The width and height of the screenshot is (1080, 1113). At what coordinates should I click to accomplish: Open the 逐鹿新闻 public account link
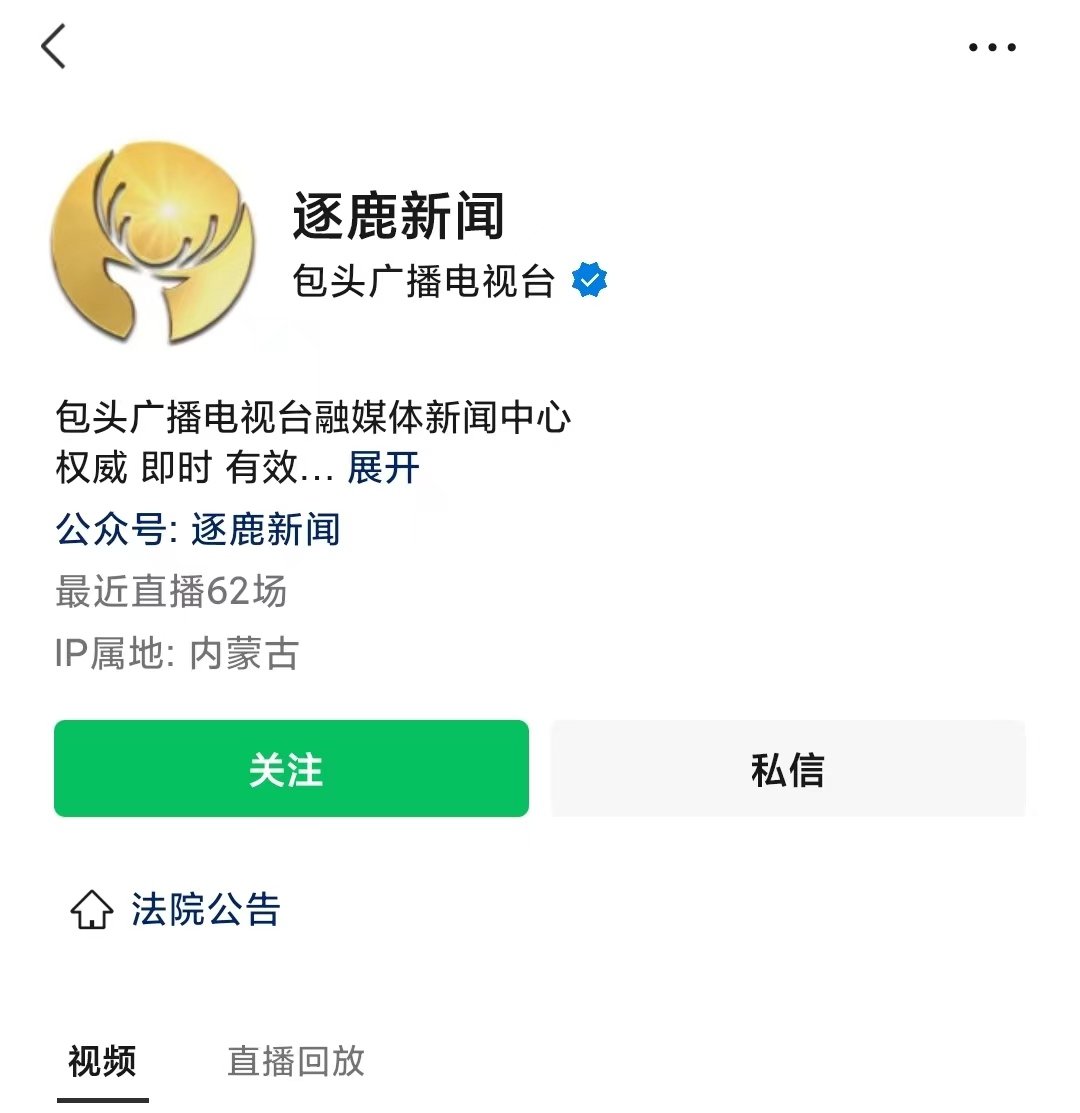[265, 529]
